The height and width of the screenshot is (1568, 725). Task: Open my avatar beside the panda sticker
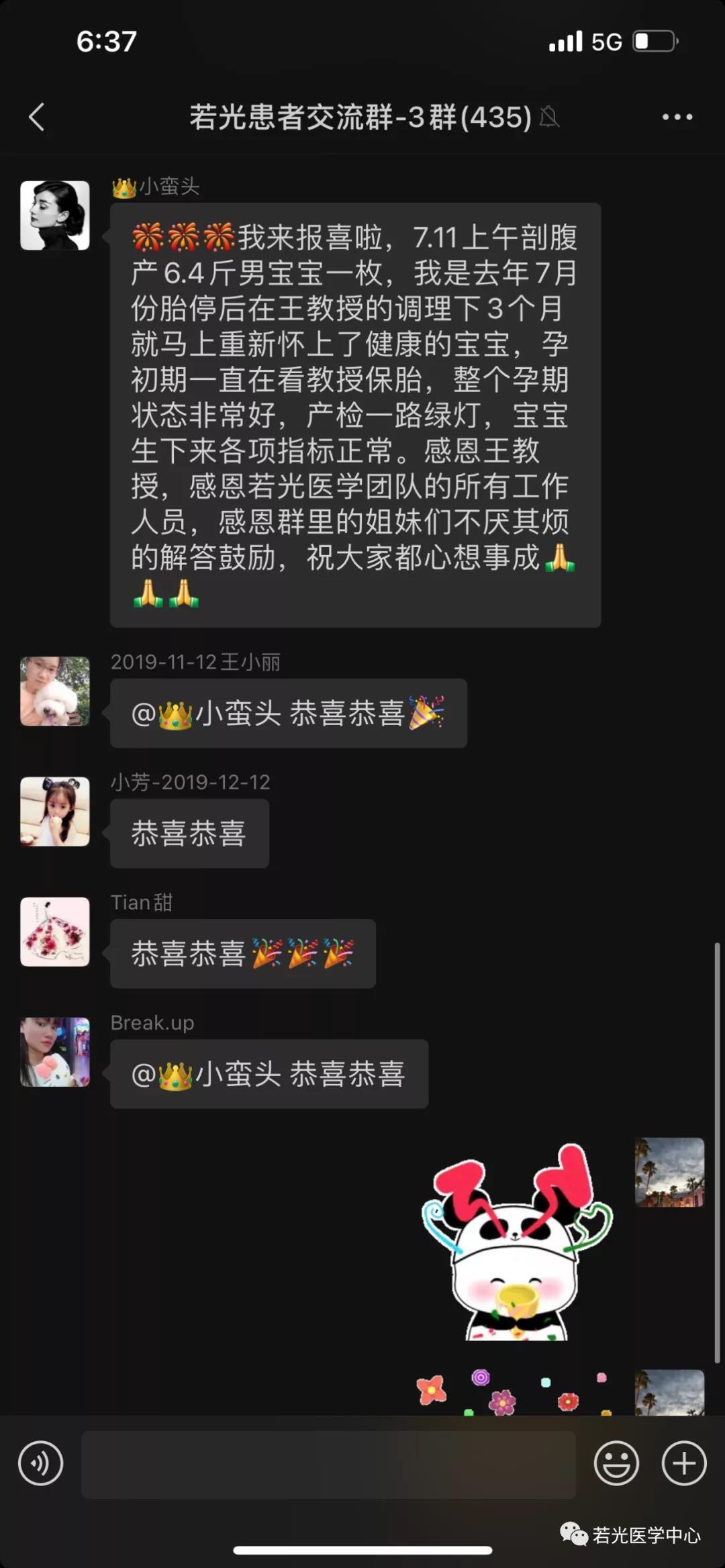[669, 1172]
